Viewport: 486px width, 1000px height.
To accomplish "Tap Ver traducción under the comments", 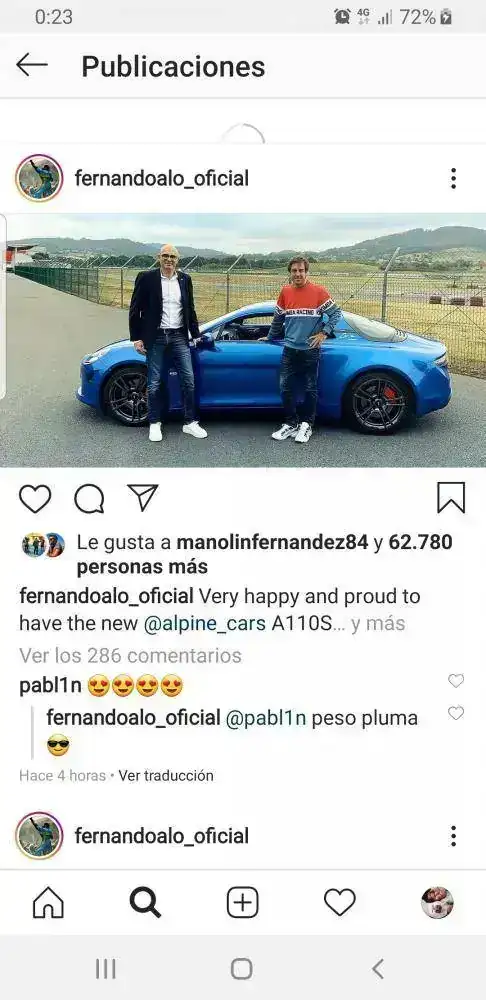I will (166, 776).
